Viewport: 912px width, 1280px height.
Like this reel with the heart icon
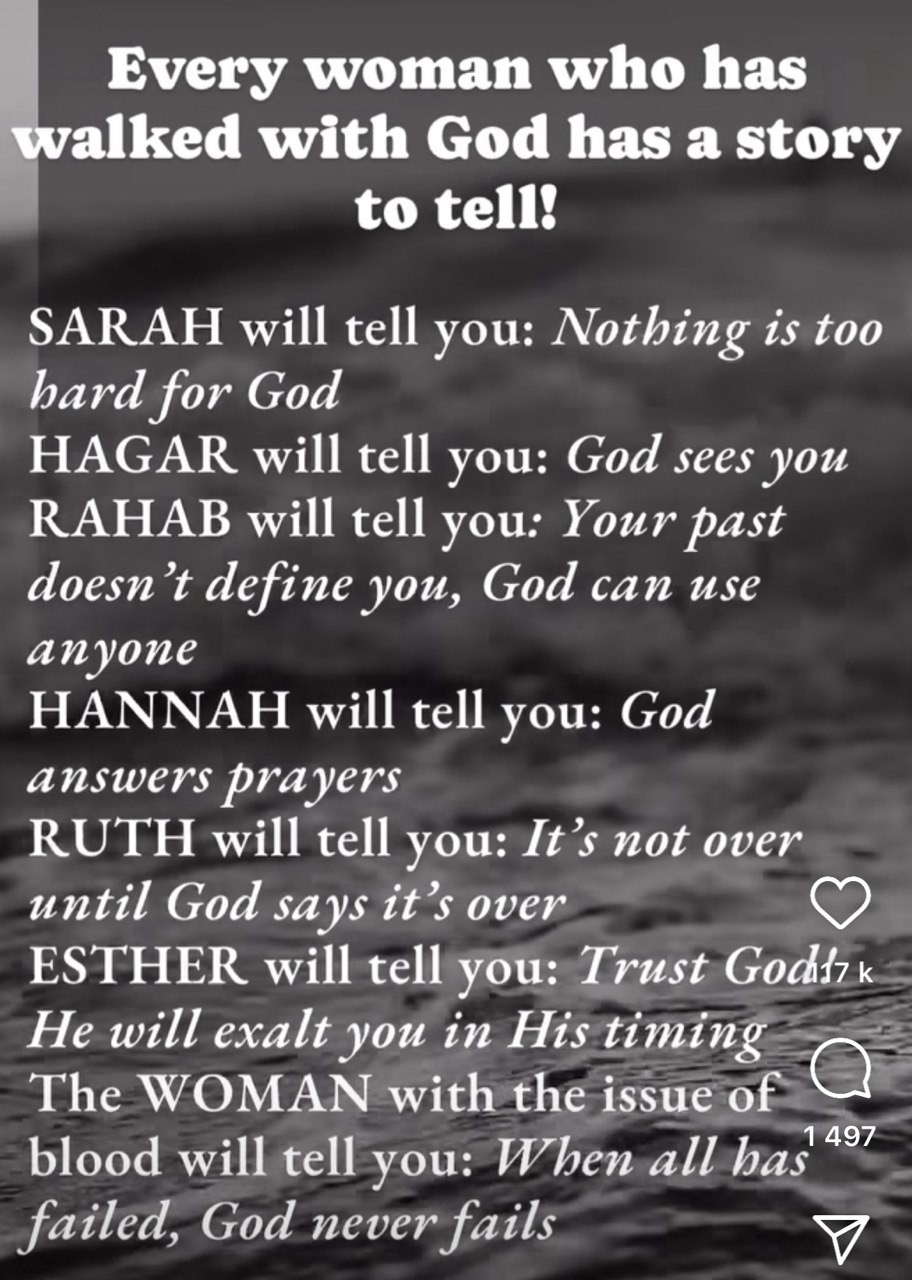click(840, 903)
